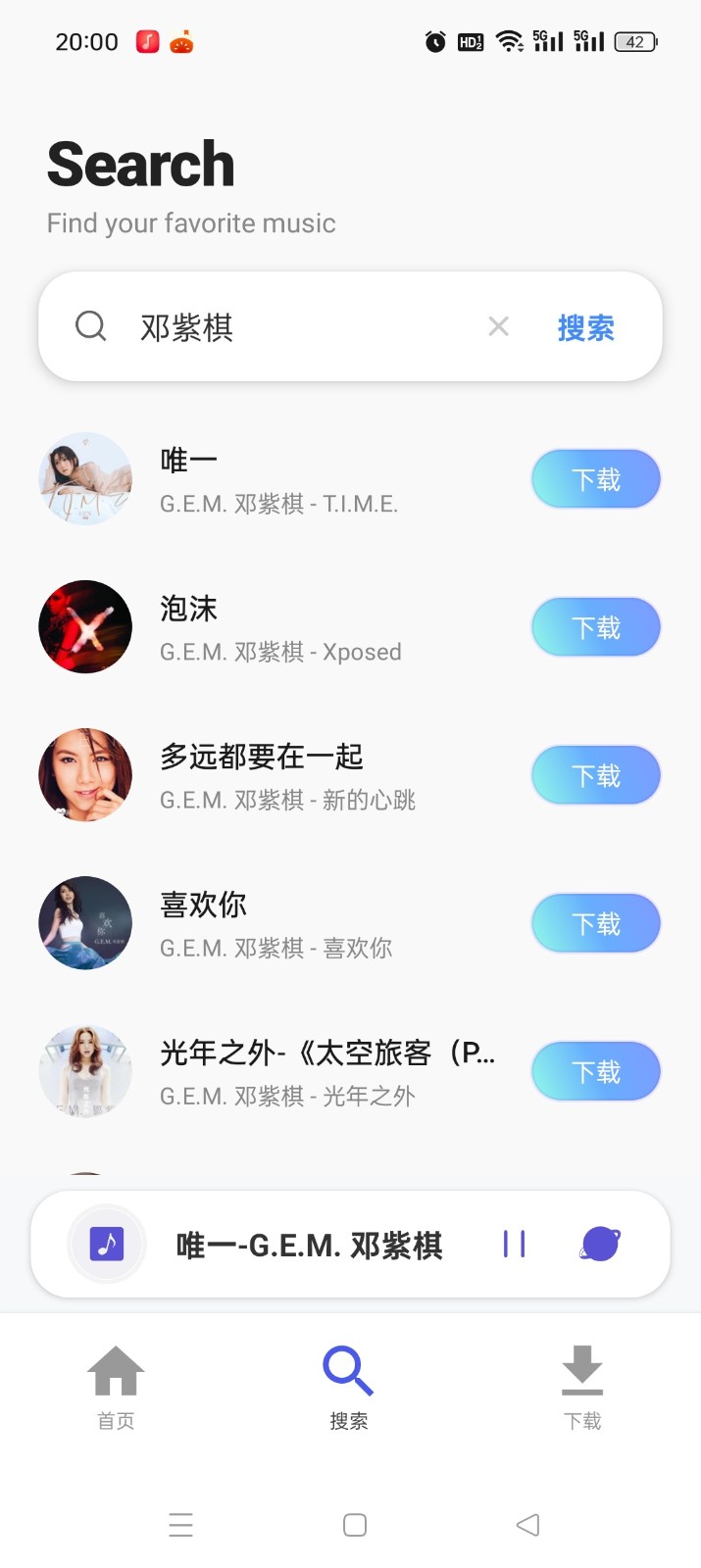Tap the 搜索 button in search bar
The width and height of the screenshot is (701, 1568).
tap(585, 327)
